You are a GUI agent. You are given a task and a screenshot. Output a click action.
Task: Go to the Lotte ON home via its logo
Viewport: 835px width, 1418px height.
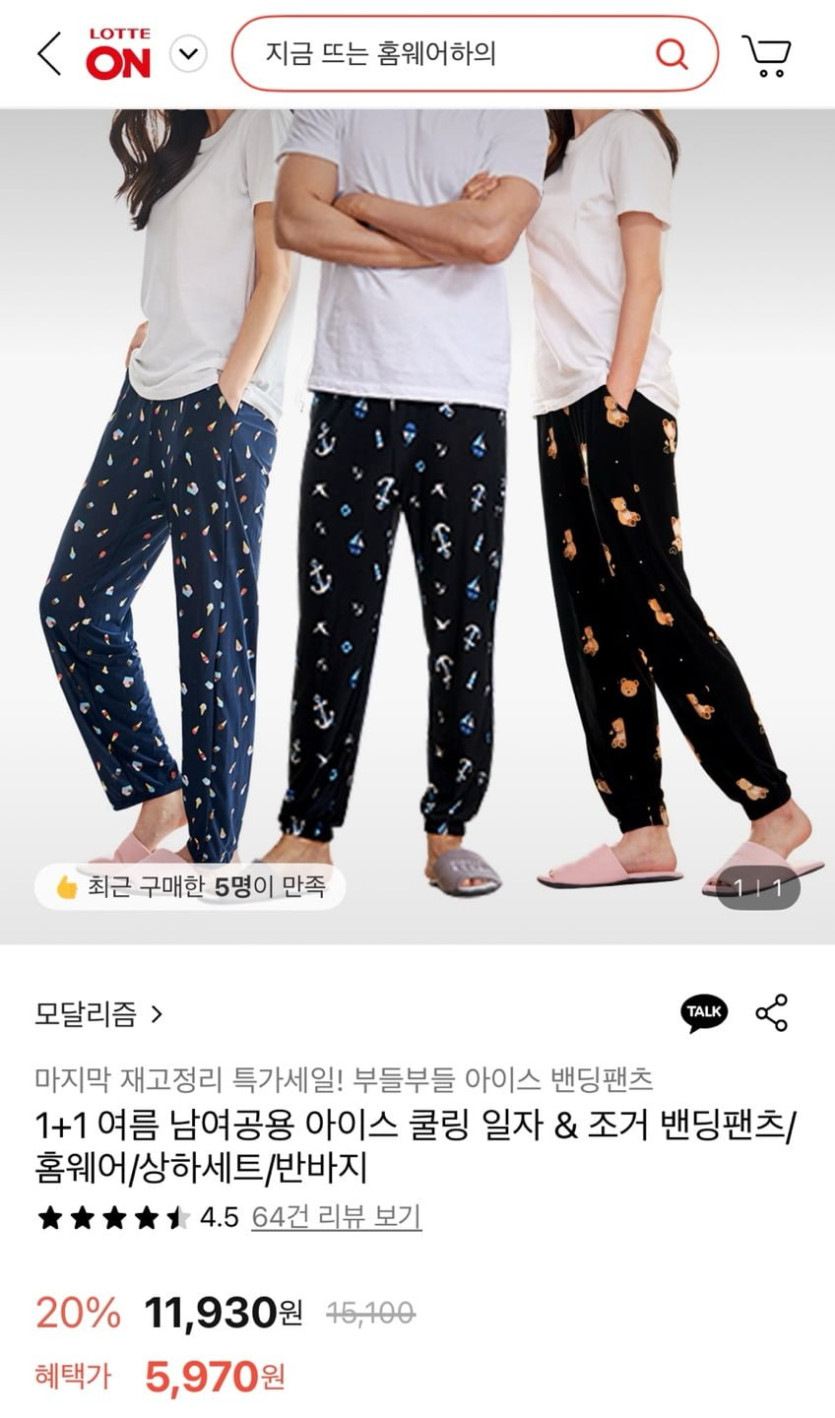pyautogui.click(x=118, y=54)
